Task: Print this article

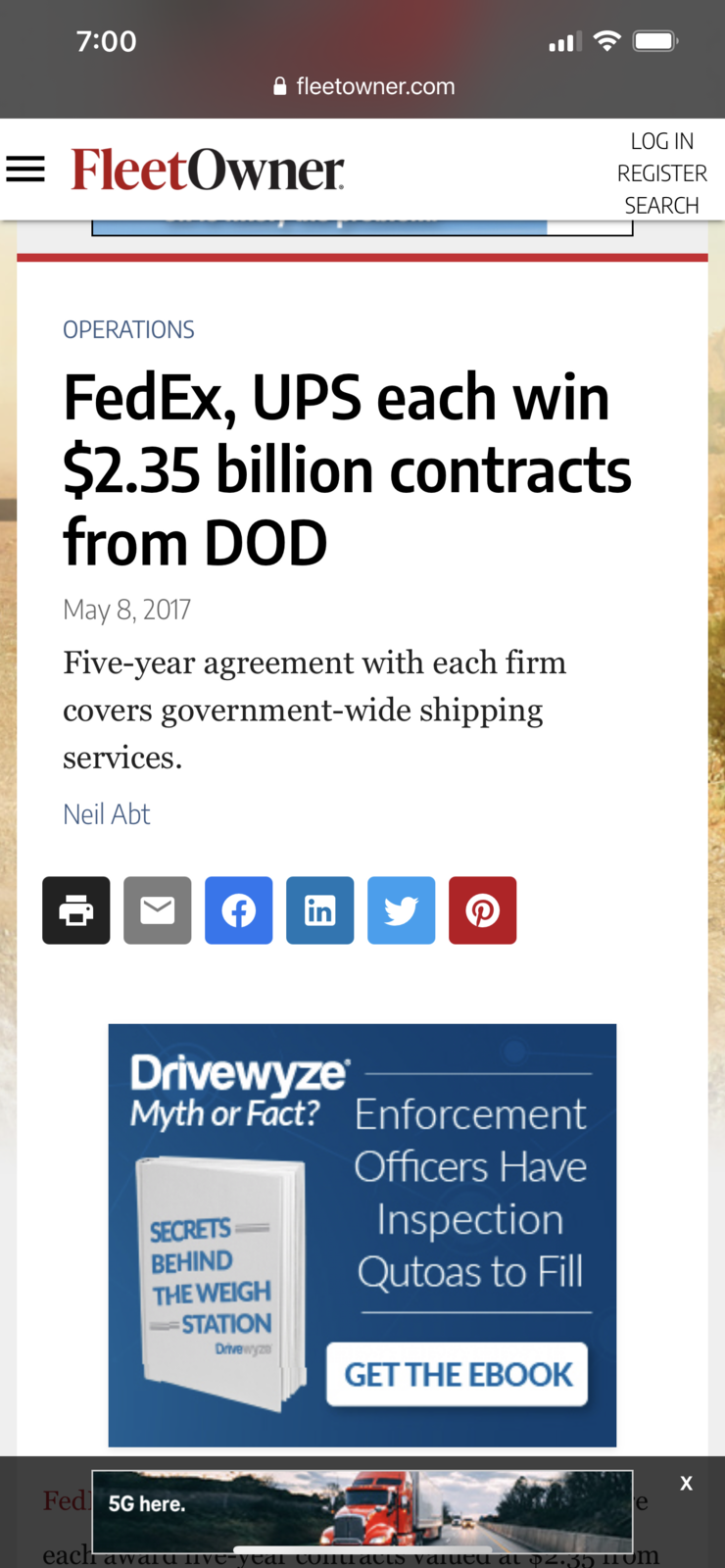Action: [x=76, y=910]
